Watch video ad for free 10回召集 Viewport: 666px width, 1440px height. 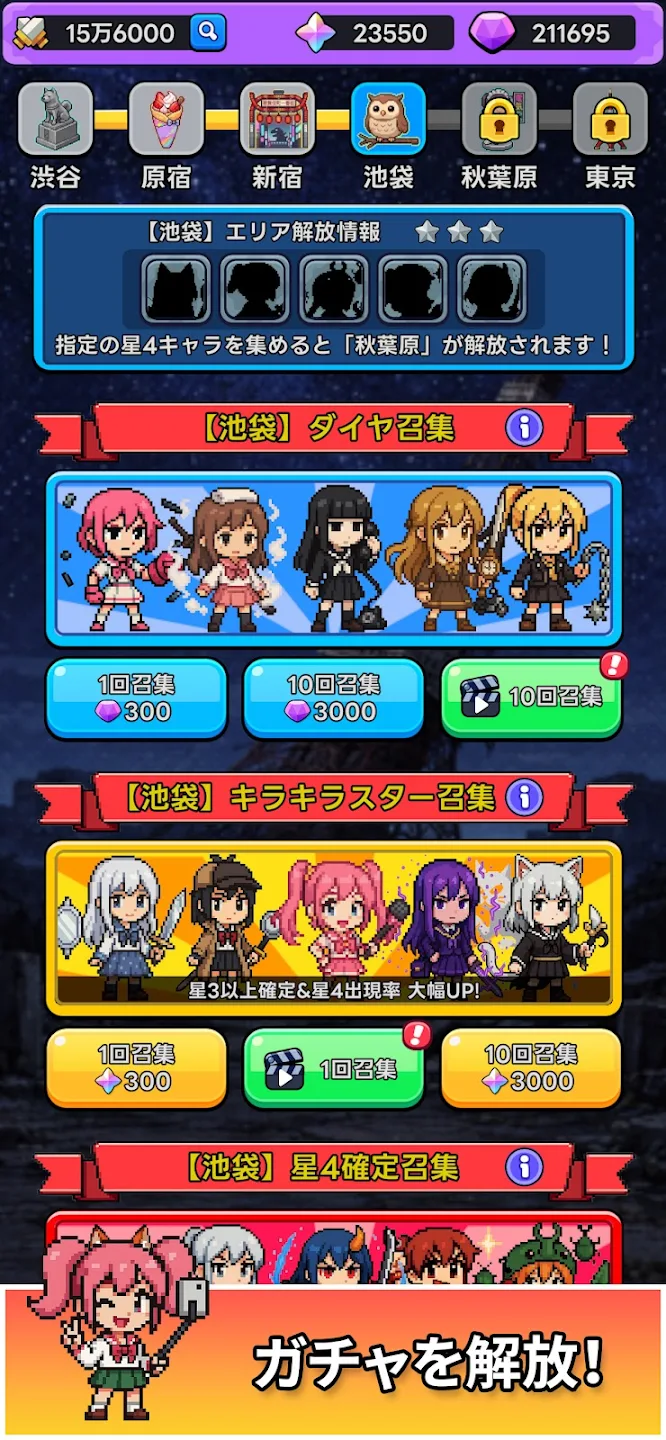pyautogui.click(x=531, y=698)
